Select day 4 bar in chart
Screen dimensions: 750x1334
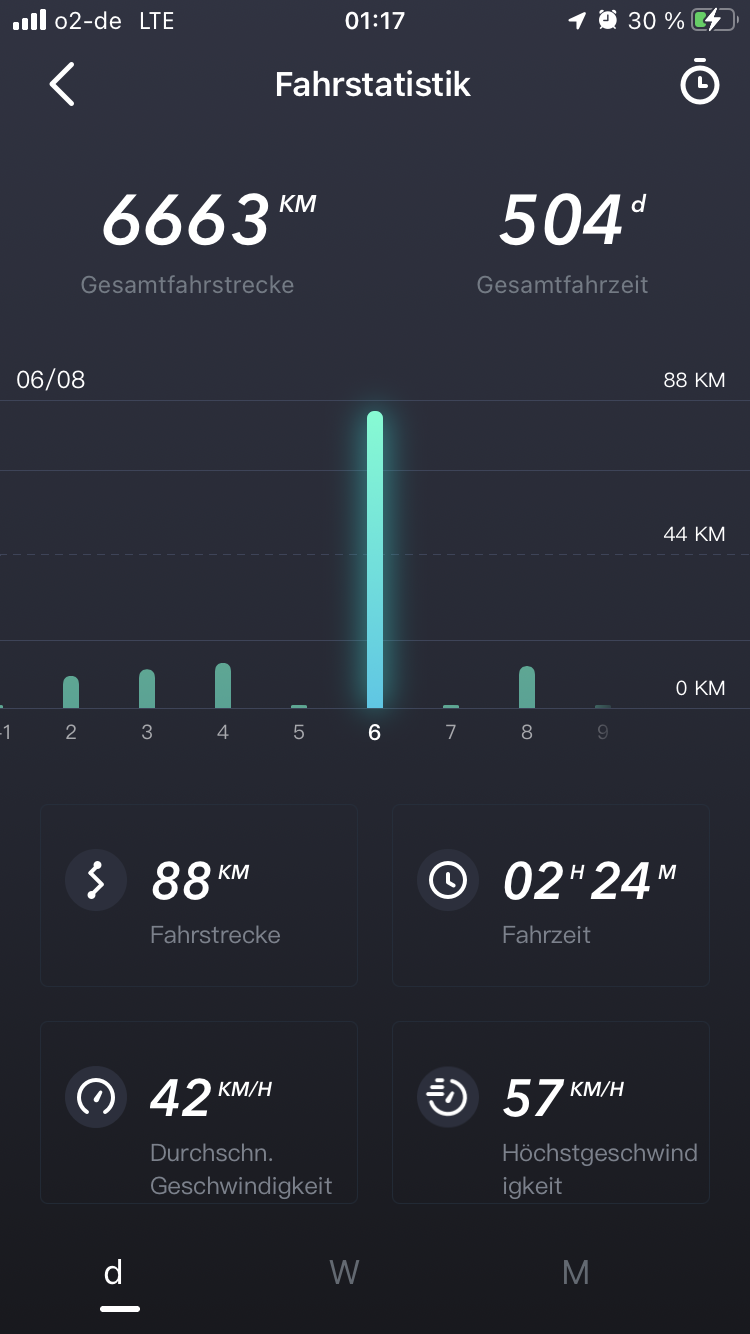coord(223,686)
